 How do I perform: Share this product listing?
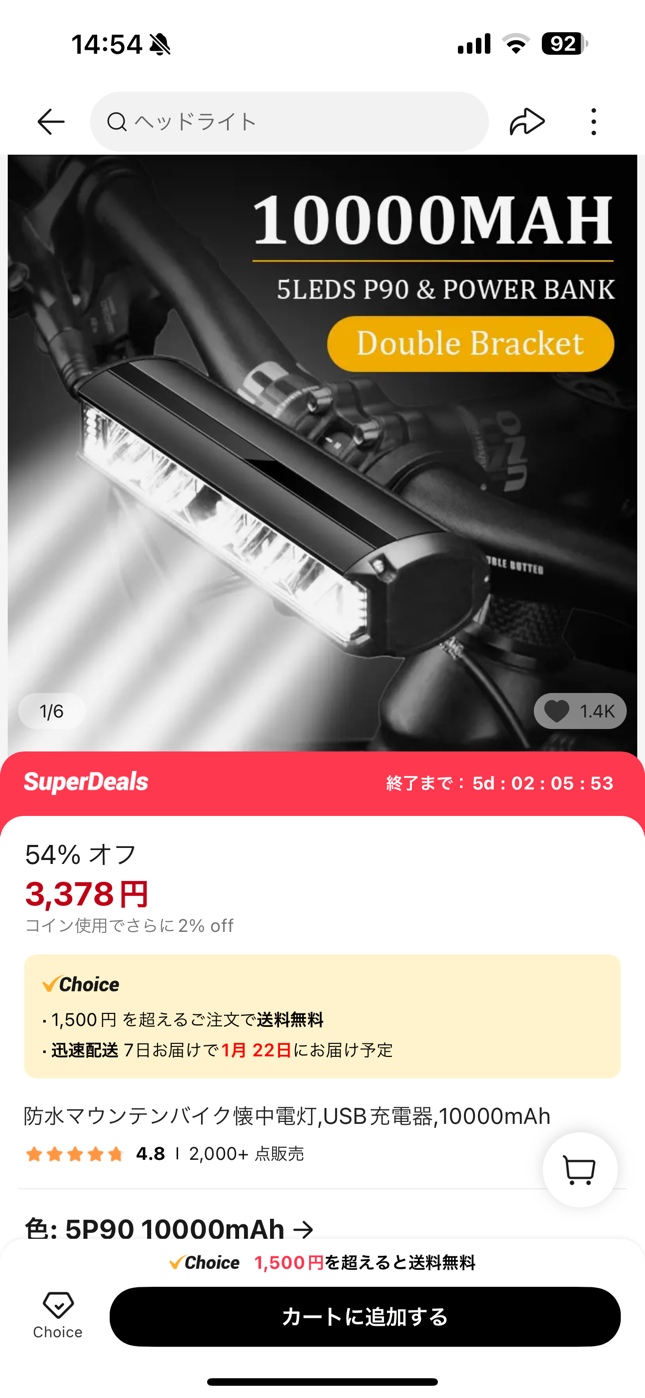[527, 122]
